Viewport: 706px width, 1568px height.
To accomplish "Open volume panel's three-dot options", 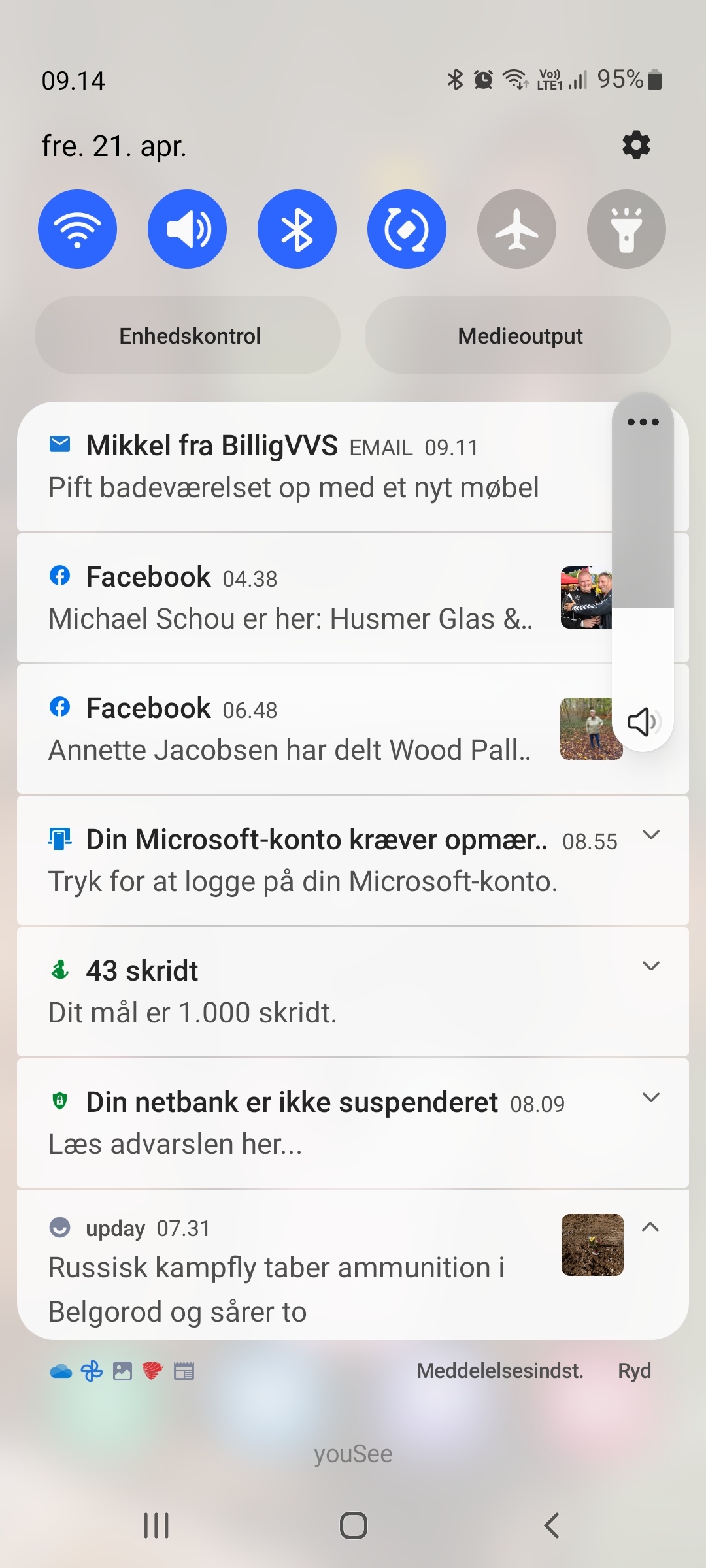I will click(x=643, y=422).
